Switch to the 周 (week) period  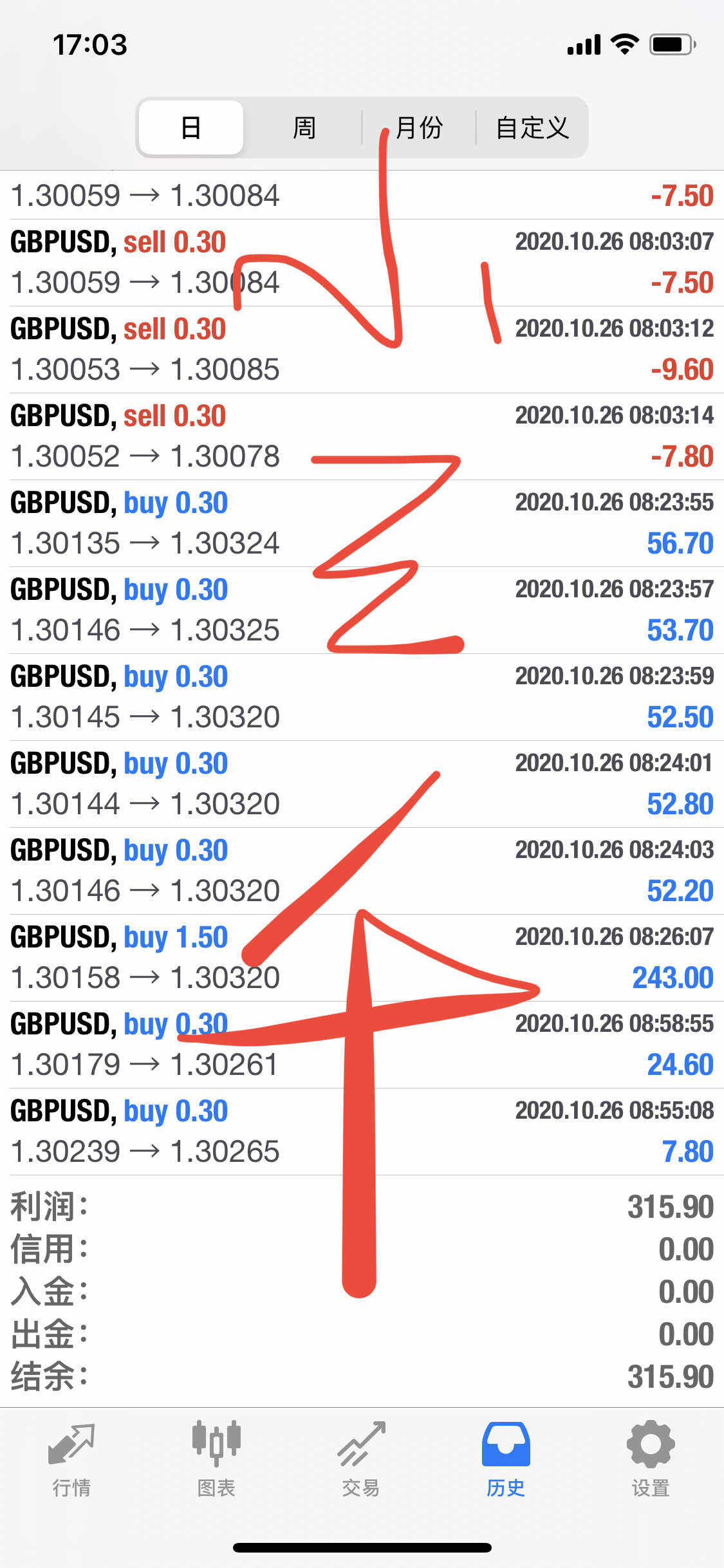pos(304,127)
